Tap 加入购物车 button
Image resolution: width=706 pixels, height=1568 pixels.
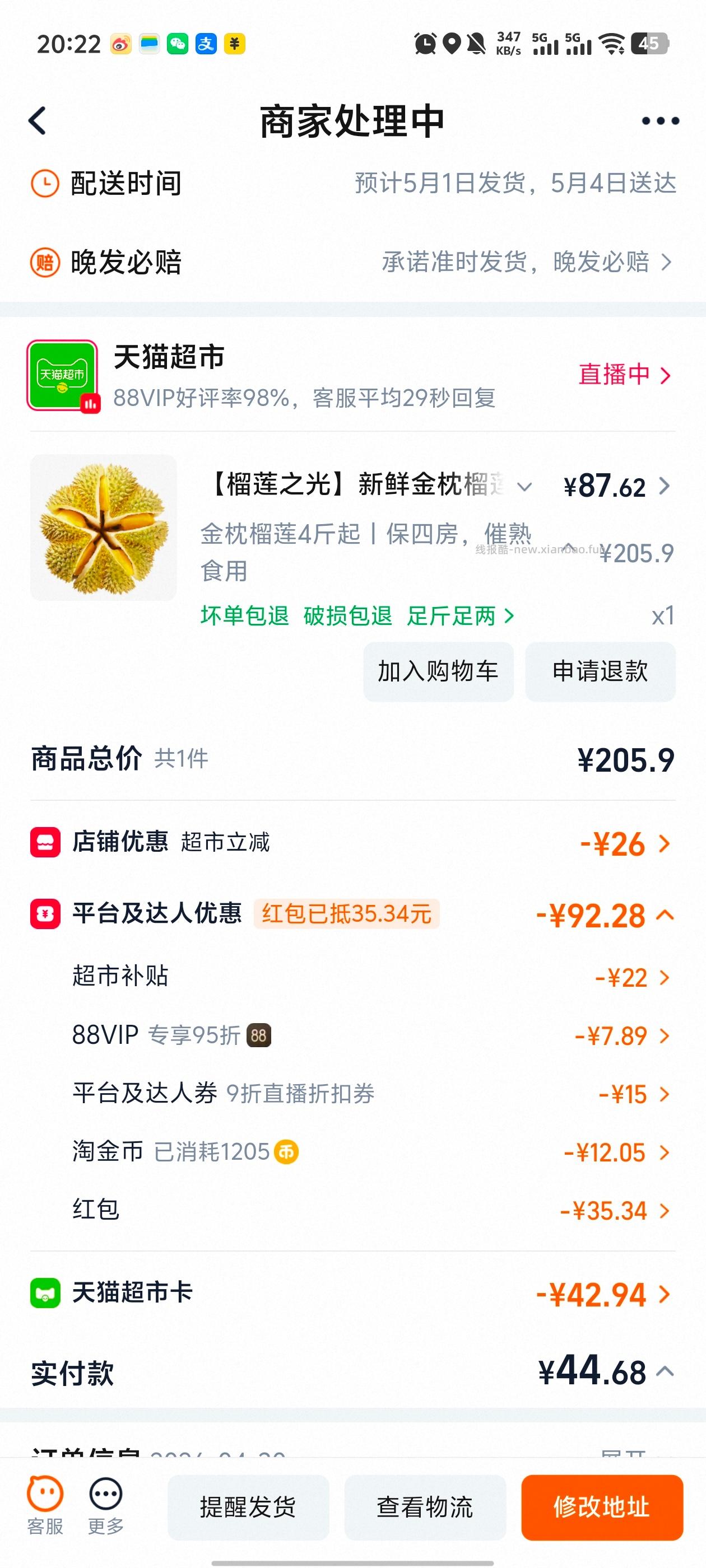pyautogui.click(x=438, y=671)
